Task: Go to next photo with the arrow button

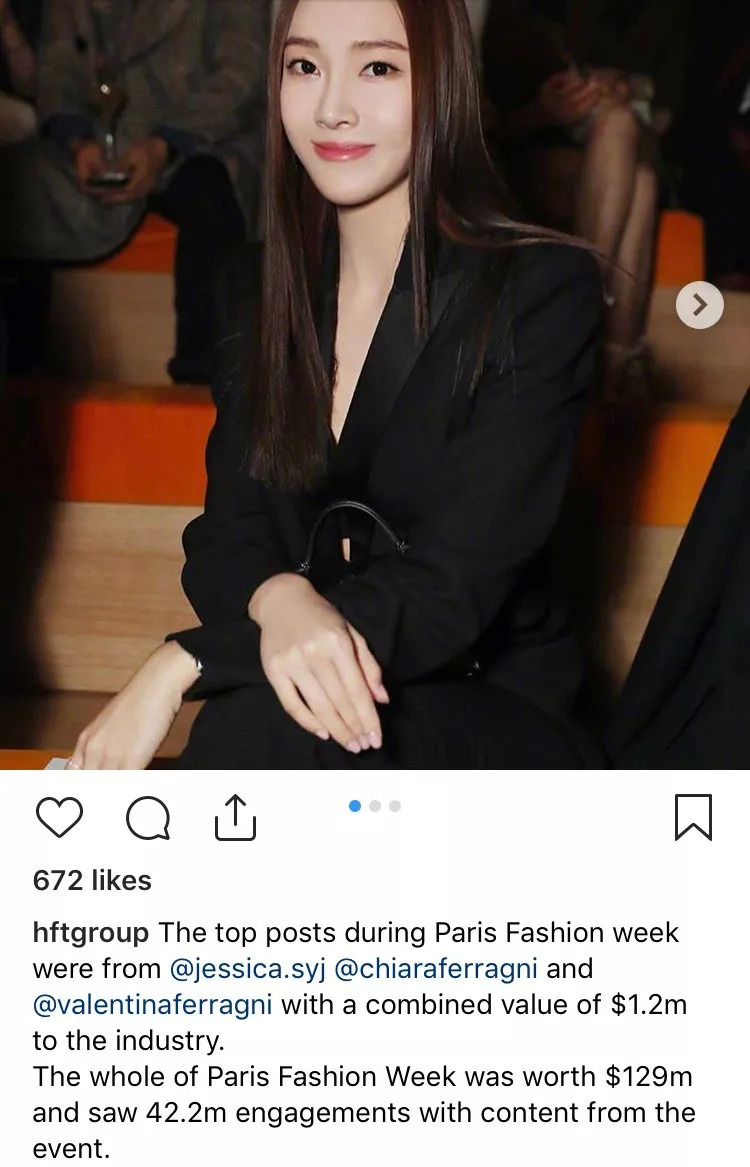Action: click(x=699, y=304)
